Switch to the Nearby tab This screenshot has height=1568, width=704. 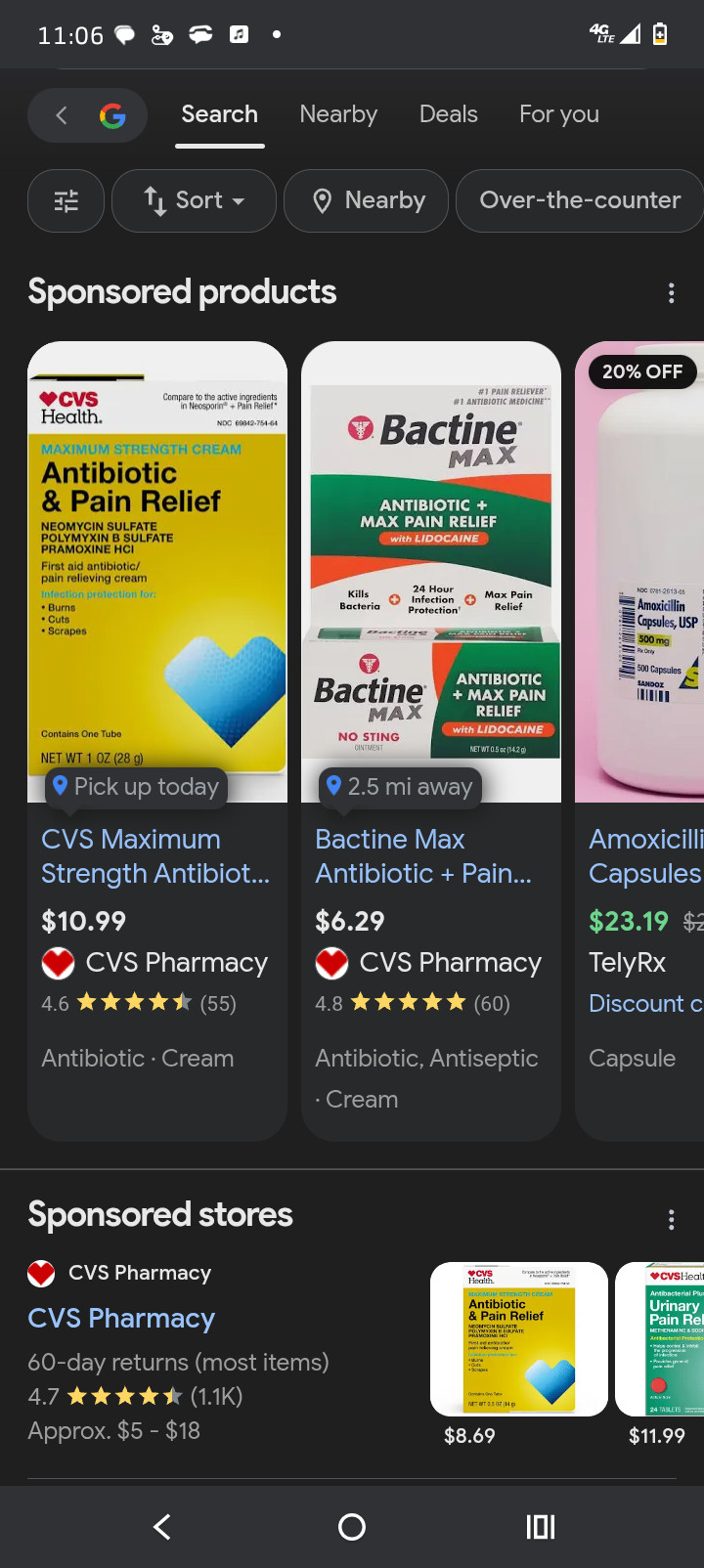[338, 114]
